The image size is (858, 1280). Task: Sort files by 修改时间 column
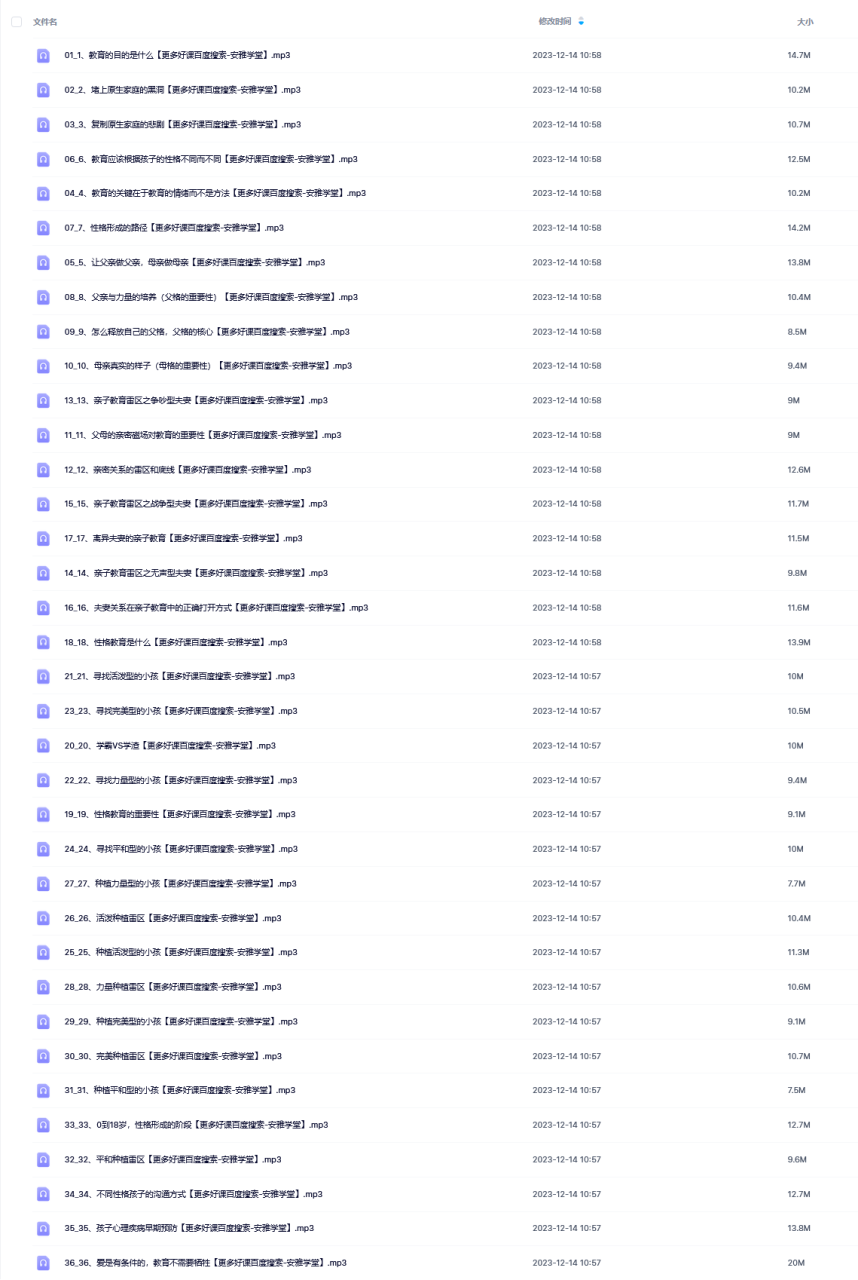[555, 21]
